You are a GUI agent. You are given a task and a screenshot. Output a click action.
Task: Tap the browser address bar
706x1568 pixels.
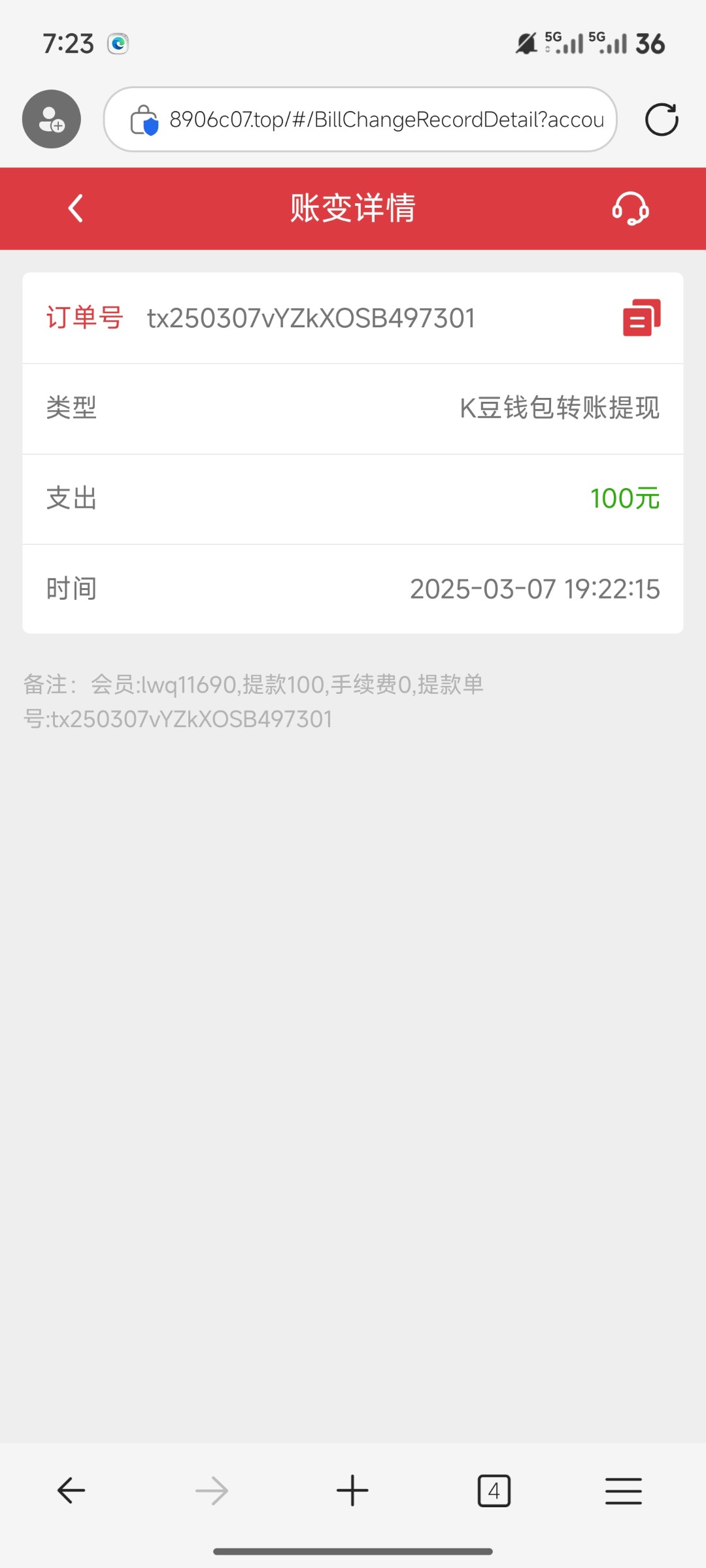coord(360,120)
